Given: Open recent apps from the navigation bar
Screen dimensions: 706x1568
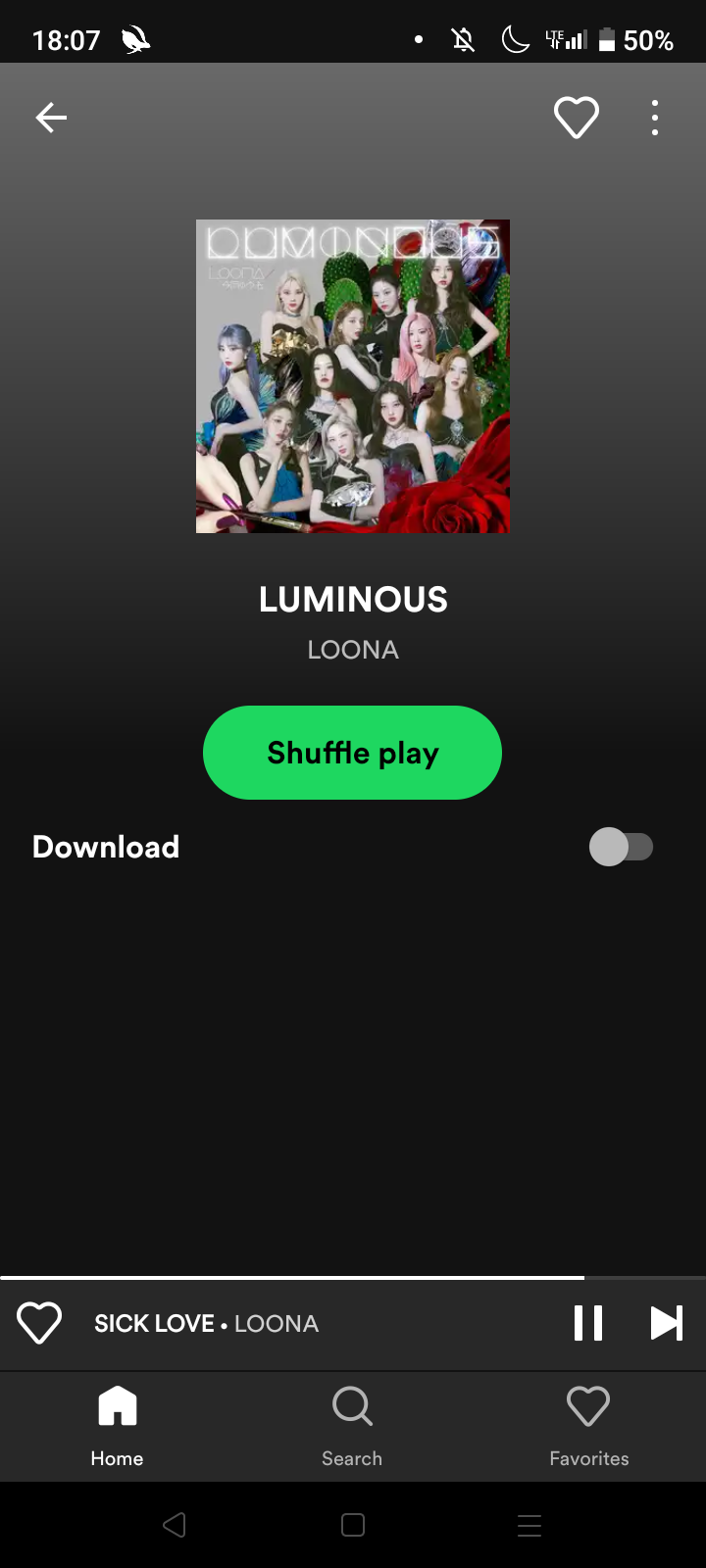Looking at the screenshot, I should pos(529,1525).
